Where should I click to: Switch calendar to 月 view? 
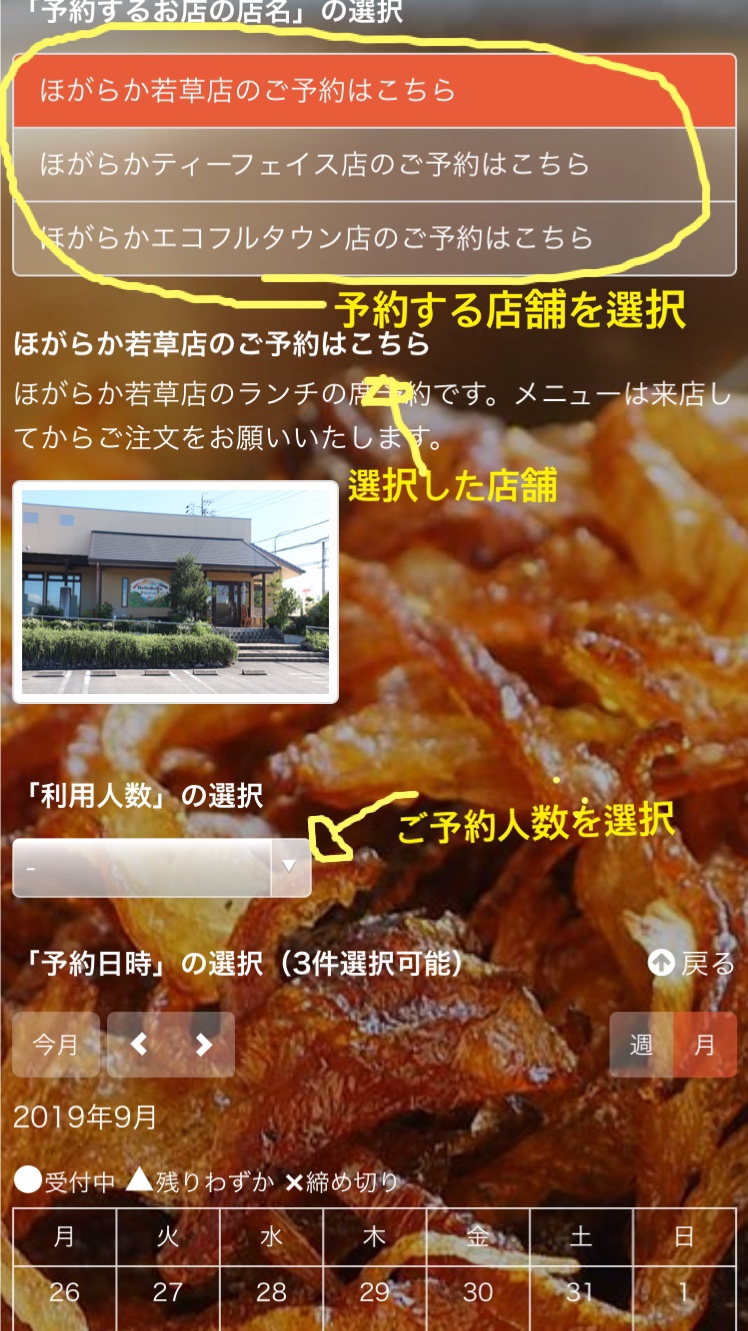[705, 1045]
